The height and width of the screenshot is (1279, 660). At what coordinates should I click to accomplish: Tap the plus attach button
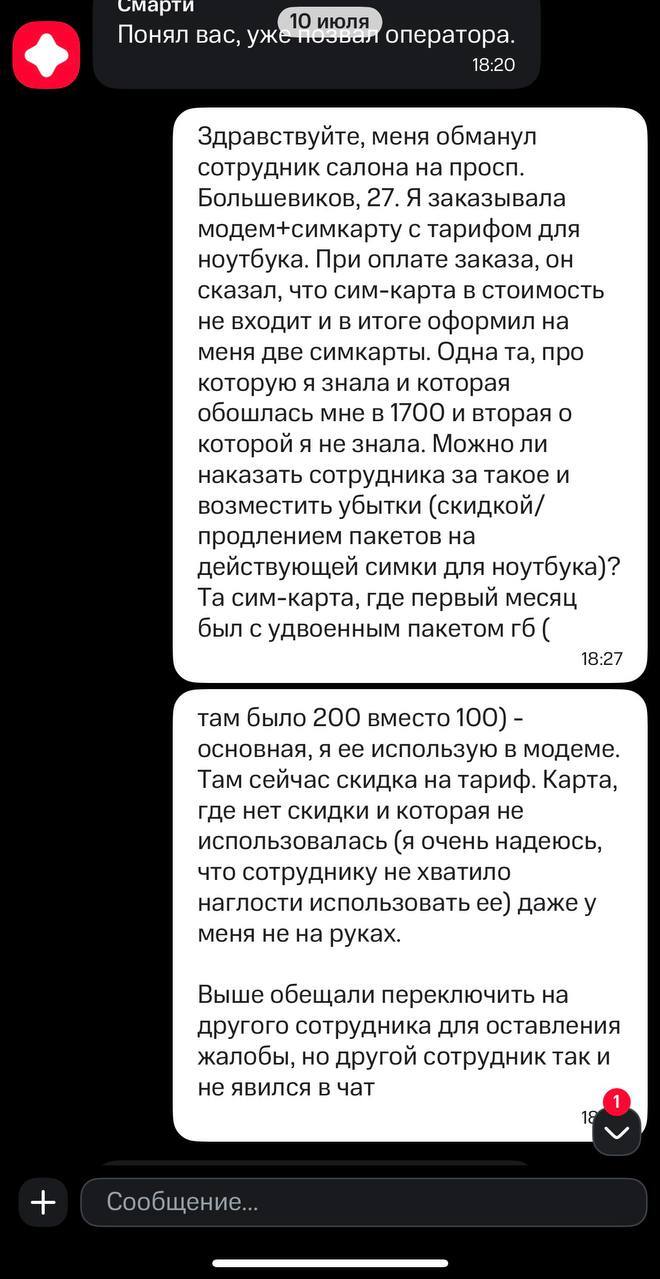click(x=43, y=1201)
